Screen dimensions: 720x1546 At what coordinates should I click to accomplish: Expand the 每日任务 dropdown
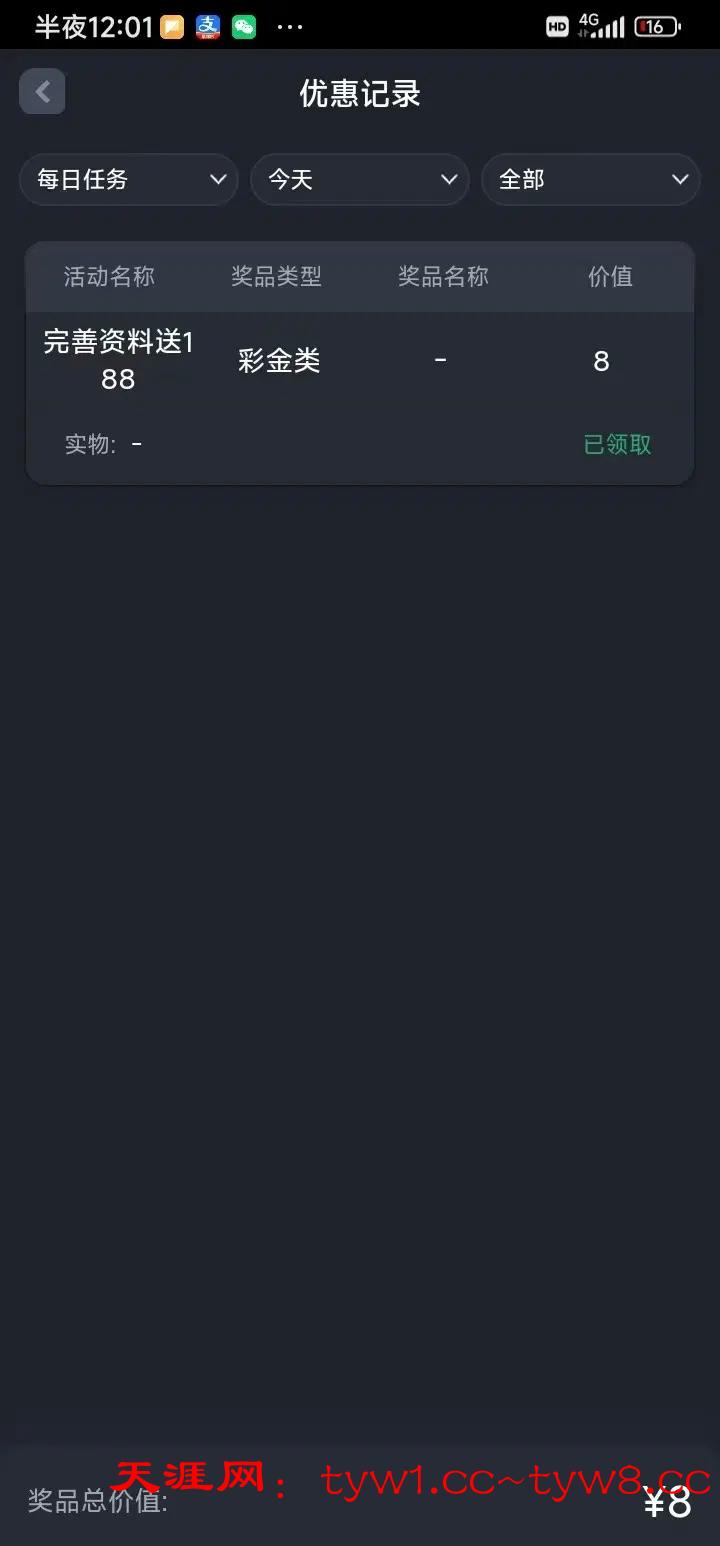(x=128, y=180)
